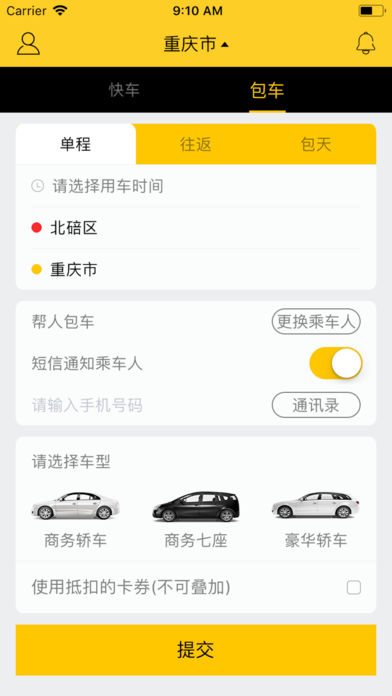Switch to the 包天 option
The image size is (392, 696).
(316, 144)
